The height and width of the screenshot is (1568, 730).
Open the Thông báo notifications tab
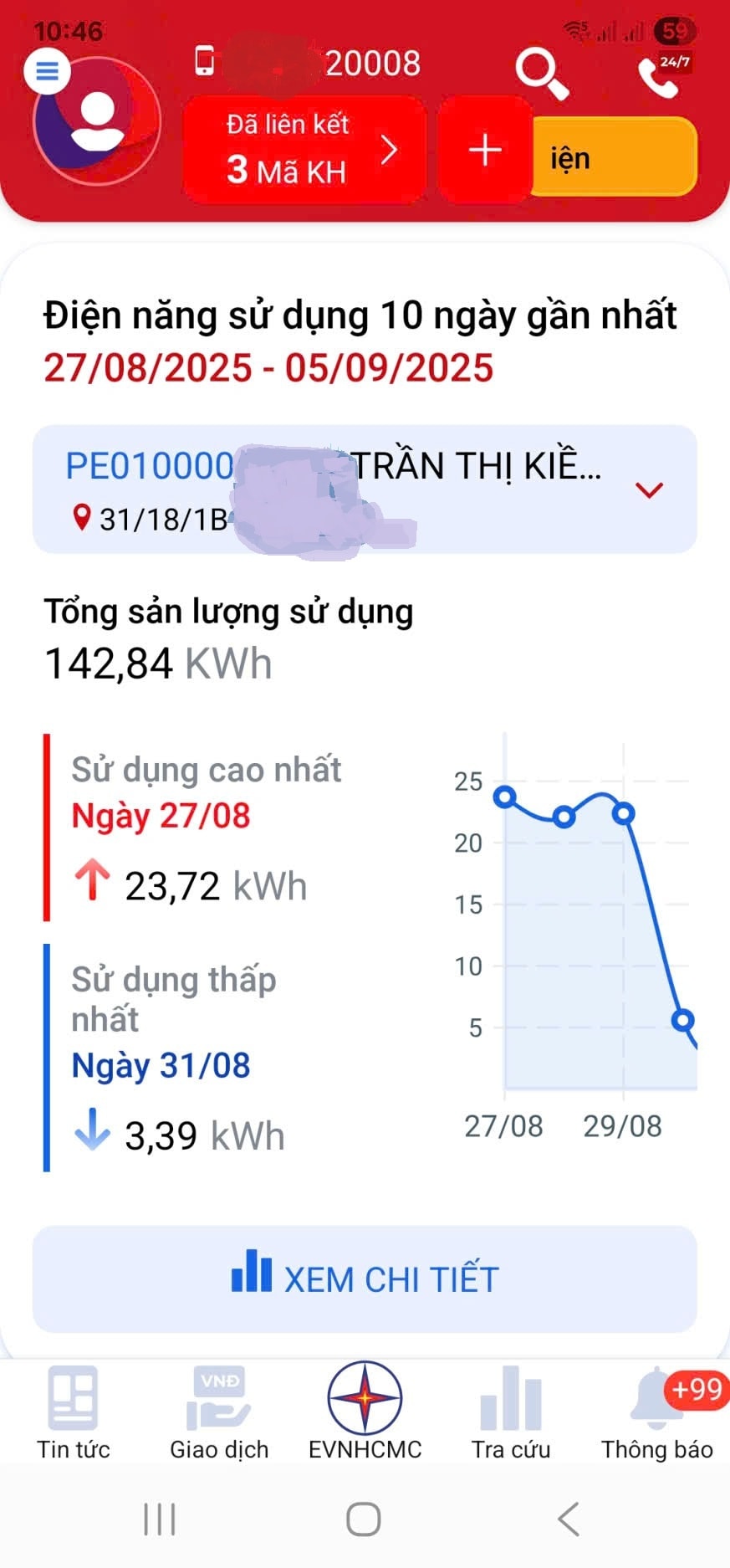[657, 1414]
